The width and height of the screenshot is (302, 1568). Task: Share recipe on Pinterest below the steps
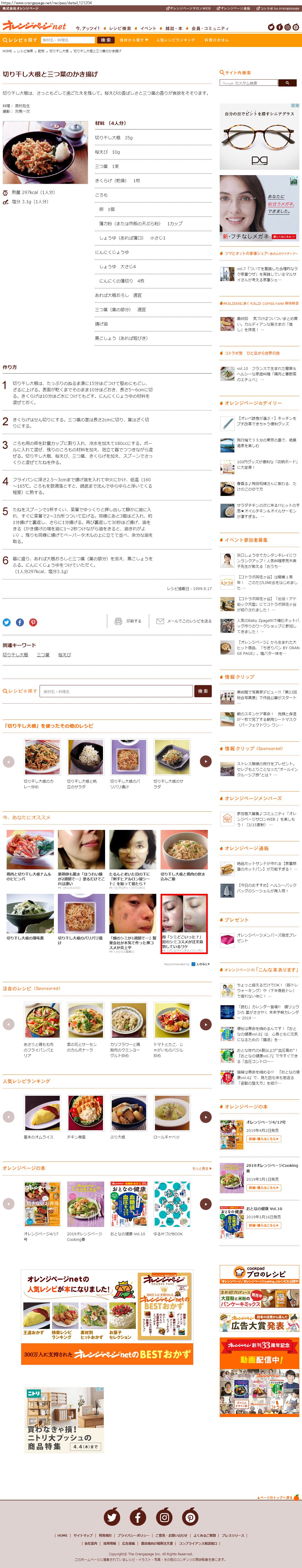point(33,622)
